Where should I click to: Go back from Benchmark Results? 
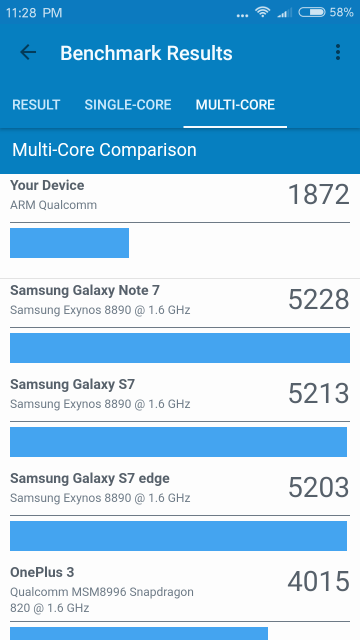(x=28, y=53)
